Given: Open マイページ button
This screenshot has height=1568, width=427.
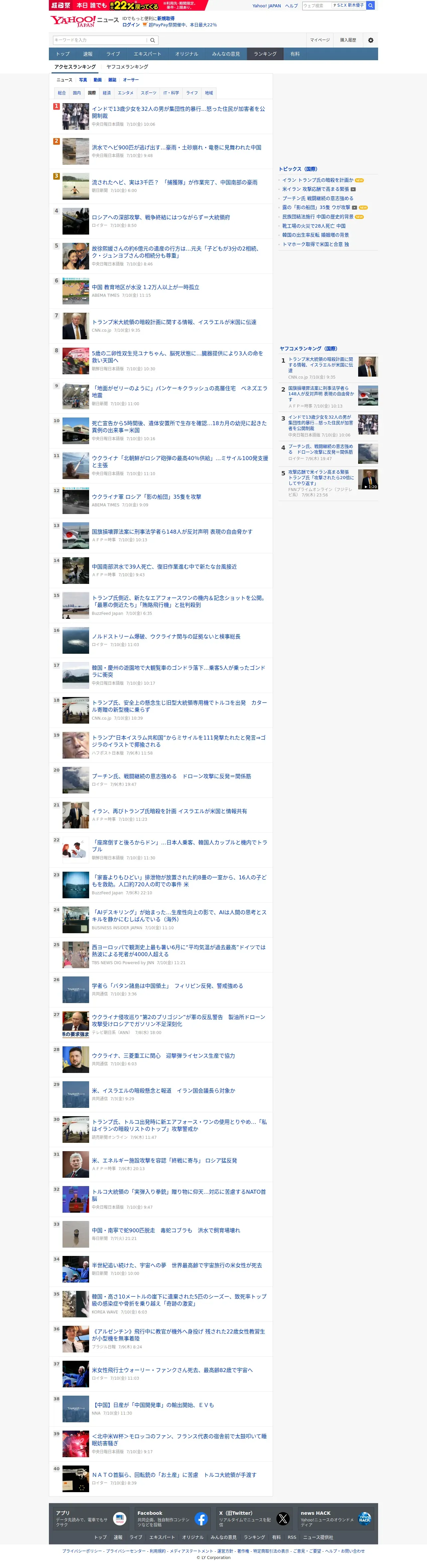Looking at the screenshot, I should pyautogui.click(x=320, y=40).
